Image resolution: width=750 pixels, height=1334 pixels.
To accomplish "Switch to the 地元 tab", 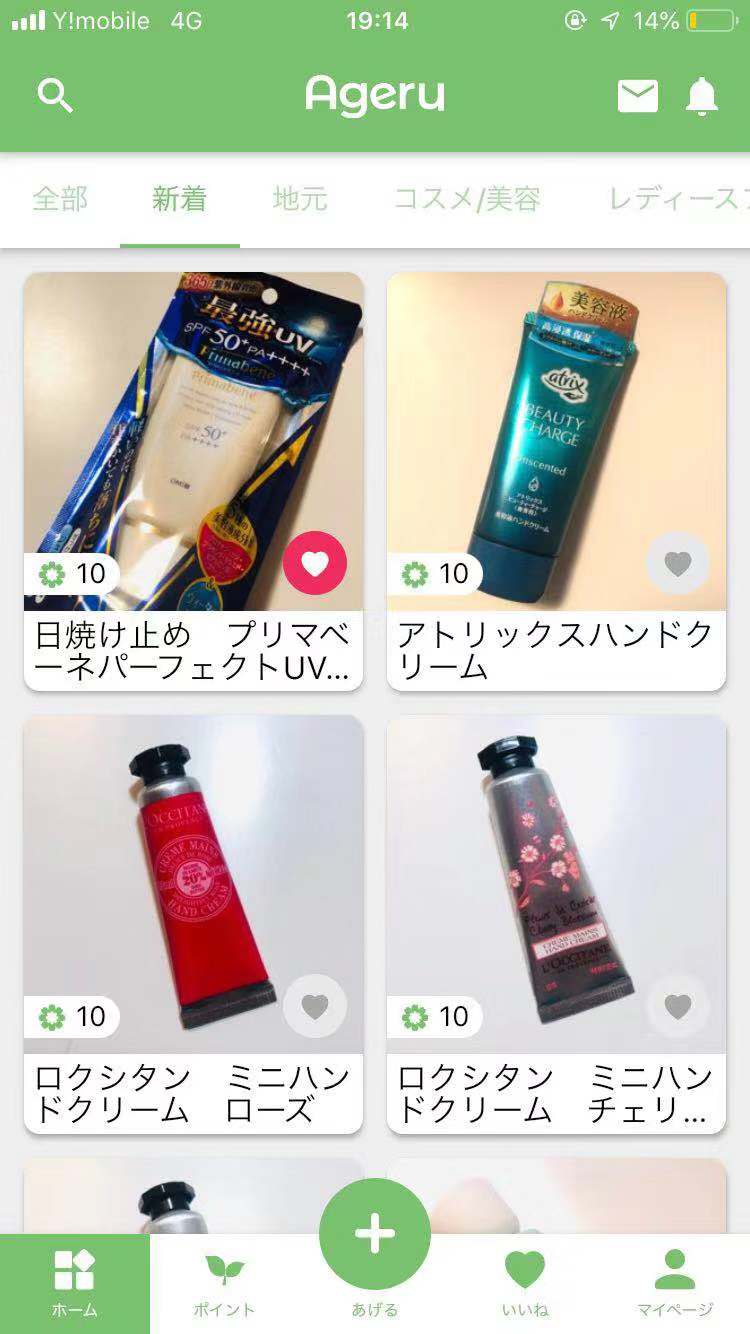I will (x=300, y=199).
